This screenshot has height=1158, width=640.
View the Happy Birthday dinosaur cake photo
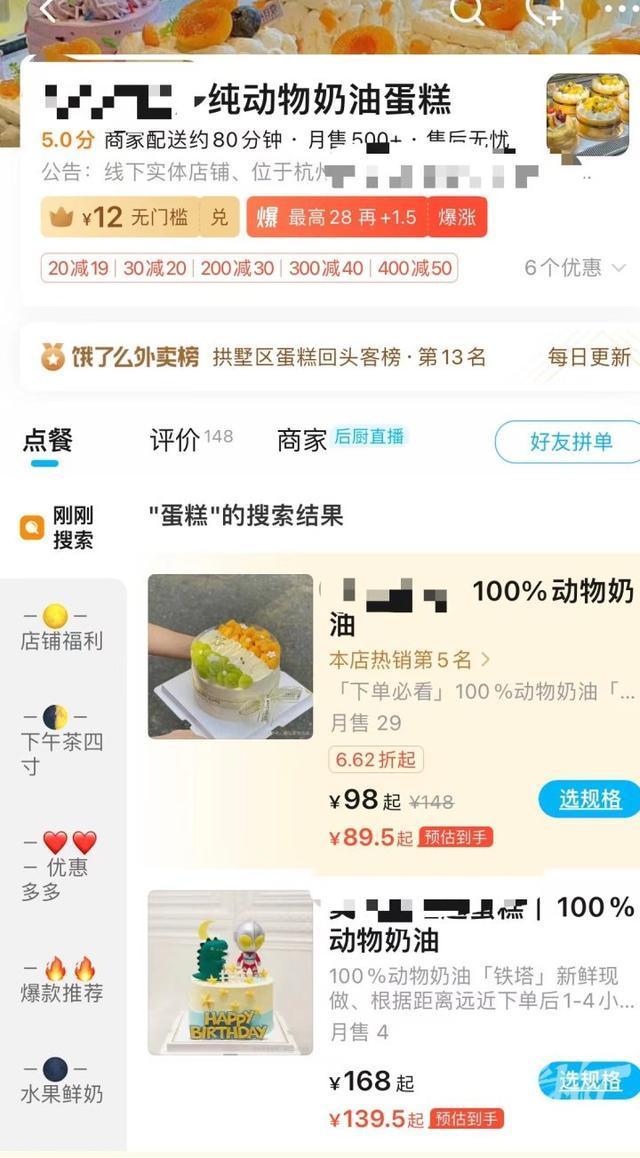tap(230, 972)
